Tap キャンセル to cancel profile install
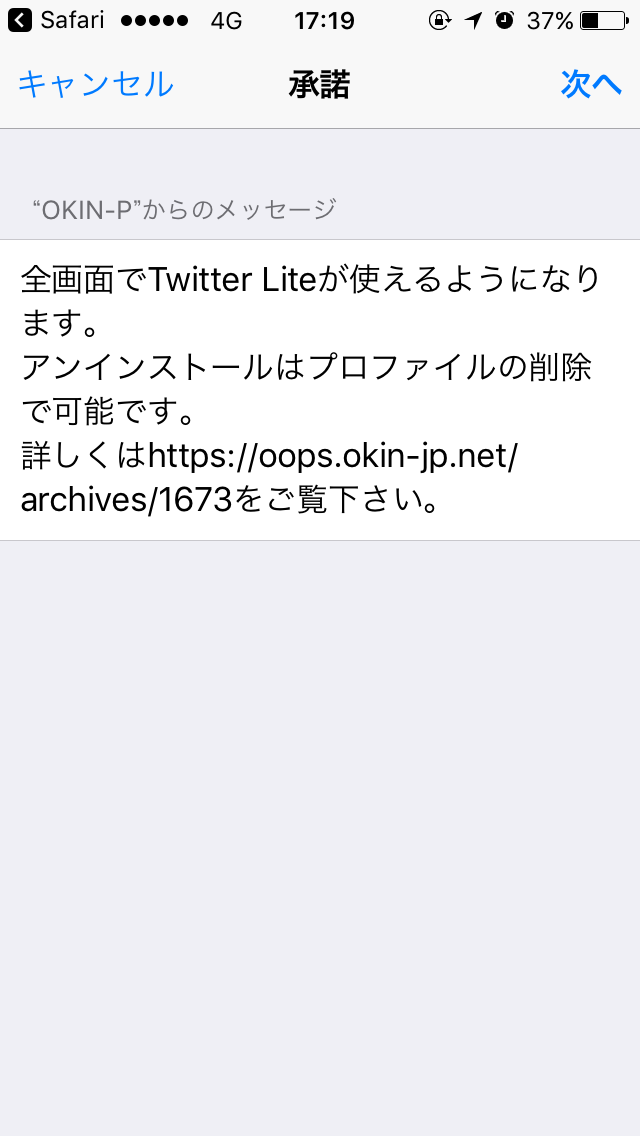 96,85
